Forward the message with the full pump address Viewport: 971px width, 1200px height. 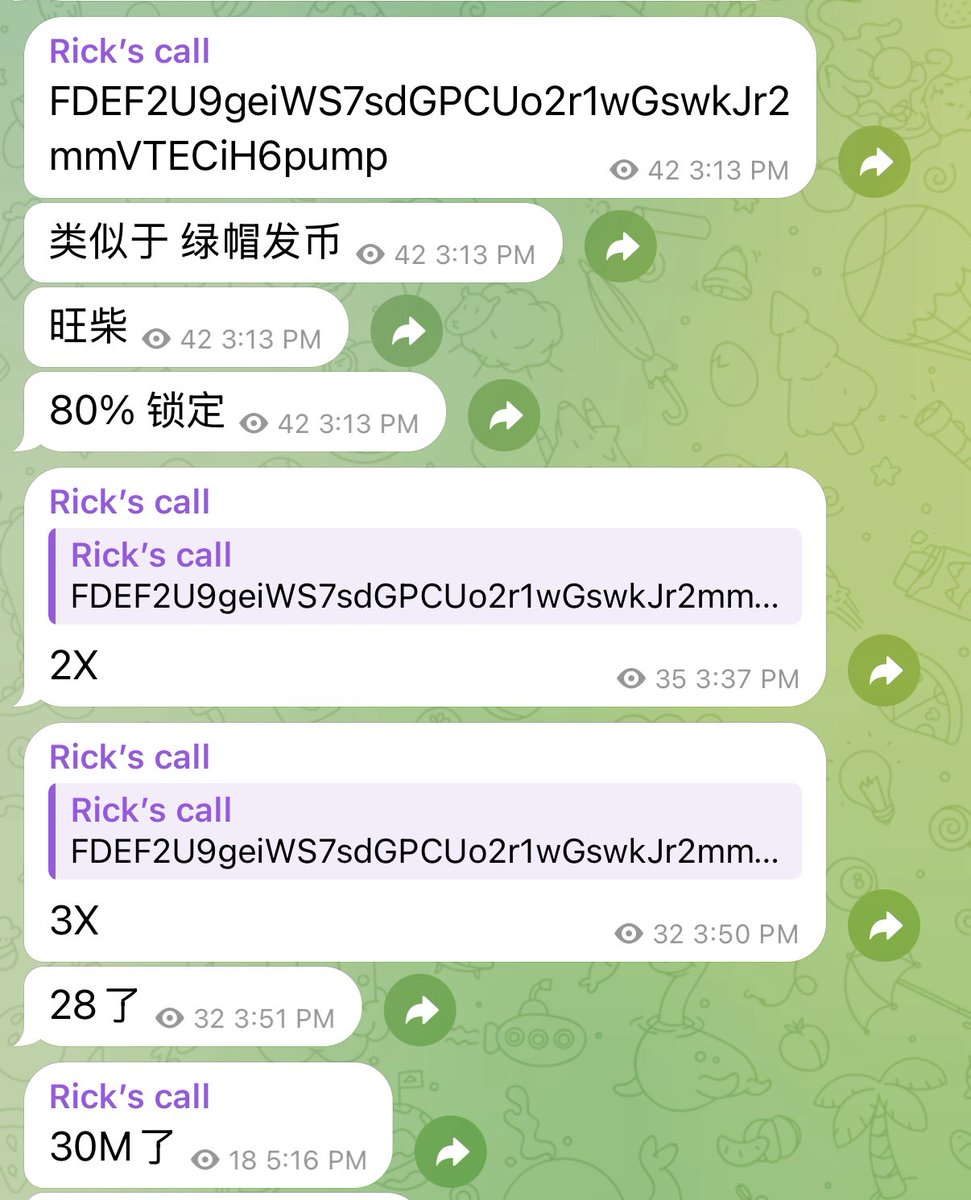point(874,161)
